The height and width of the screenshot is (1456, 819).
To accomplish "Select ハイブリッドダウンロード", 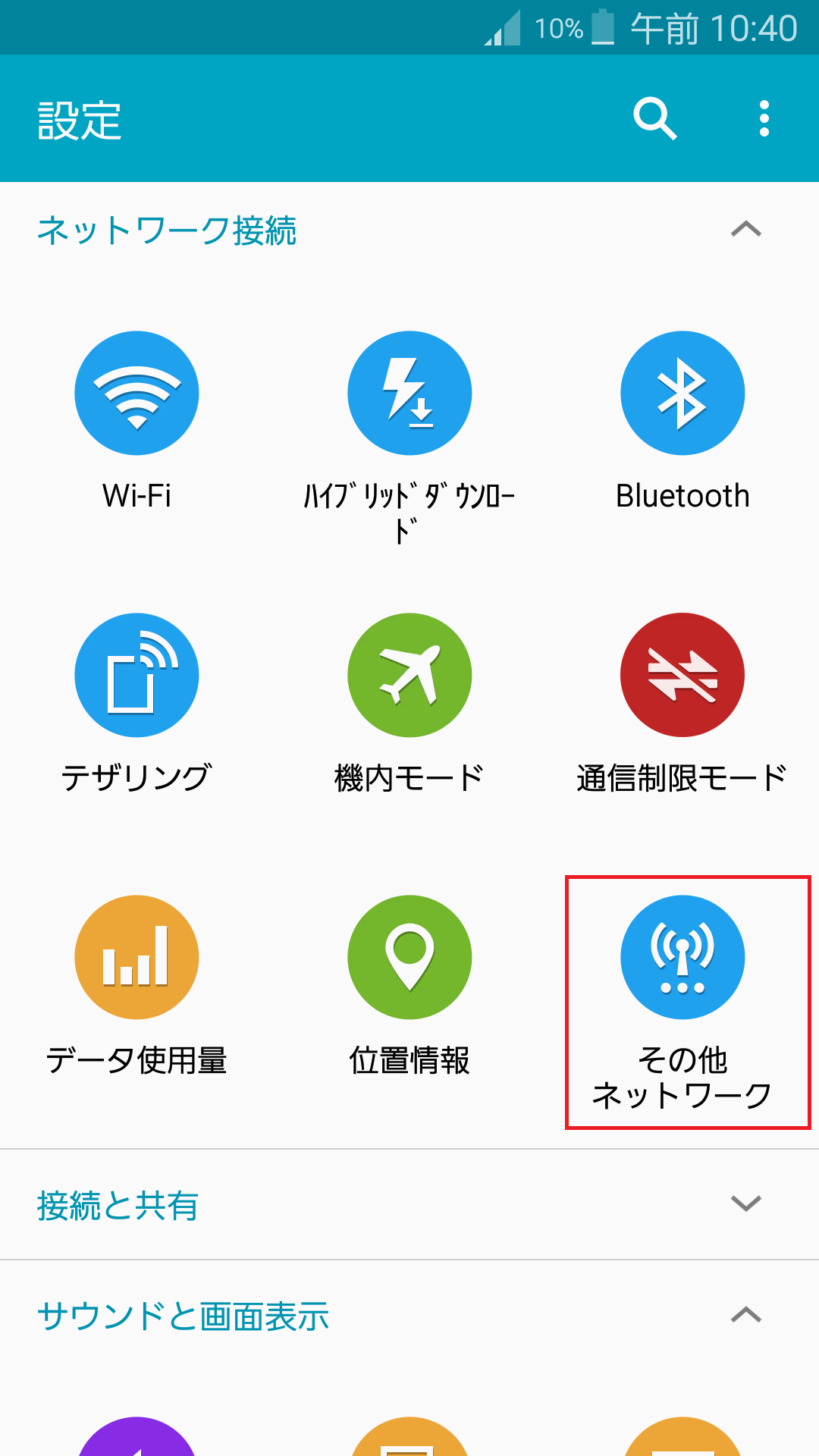I will [x=409, y=393].
